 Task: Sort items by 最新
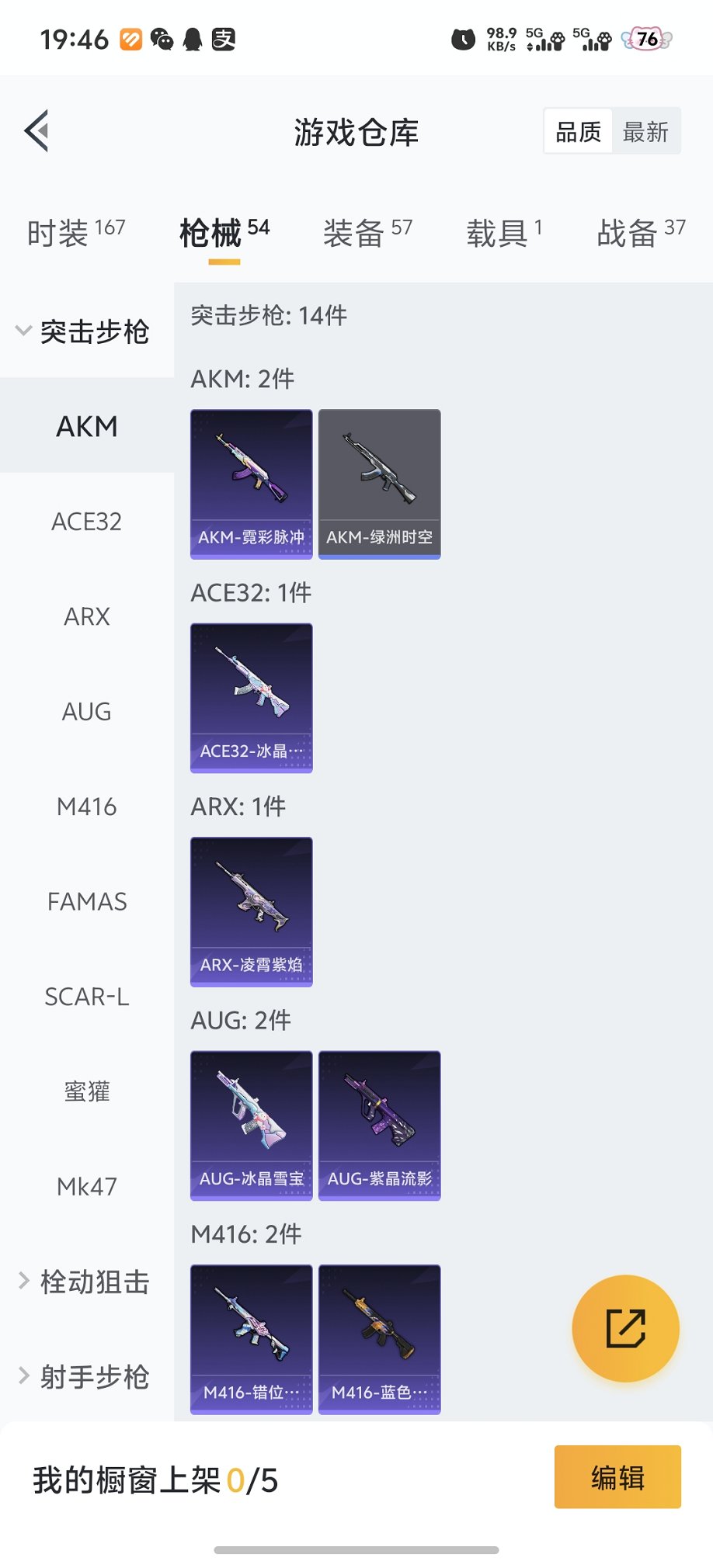[x=645, y=132]
